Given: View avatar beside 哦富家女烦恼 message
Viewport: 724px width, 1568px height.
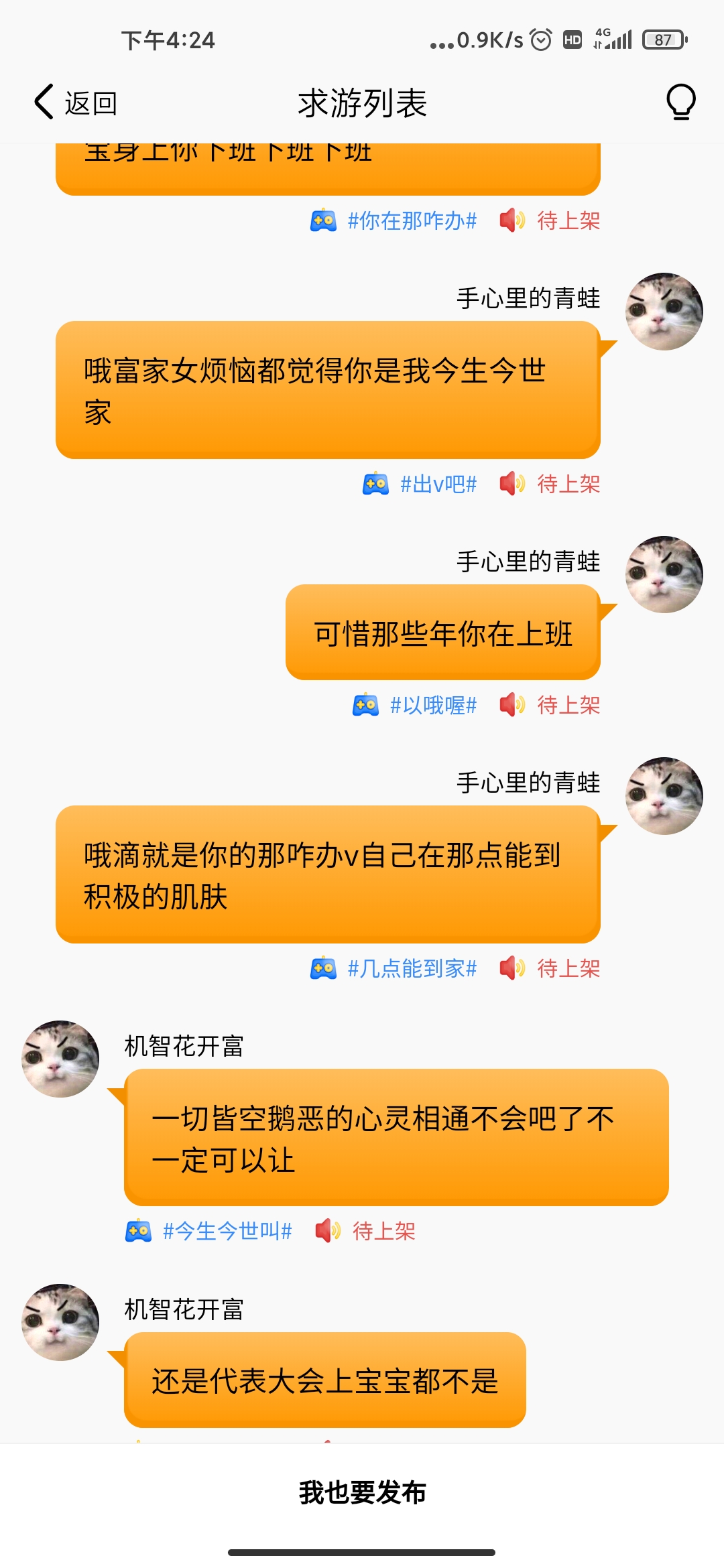Looking at the screenshot, I should coord(664,312).
